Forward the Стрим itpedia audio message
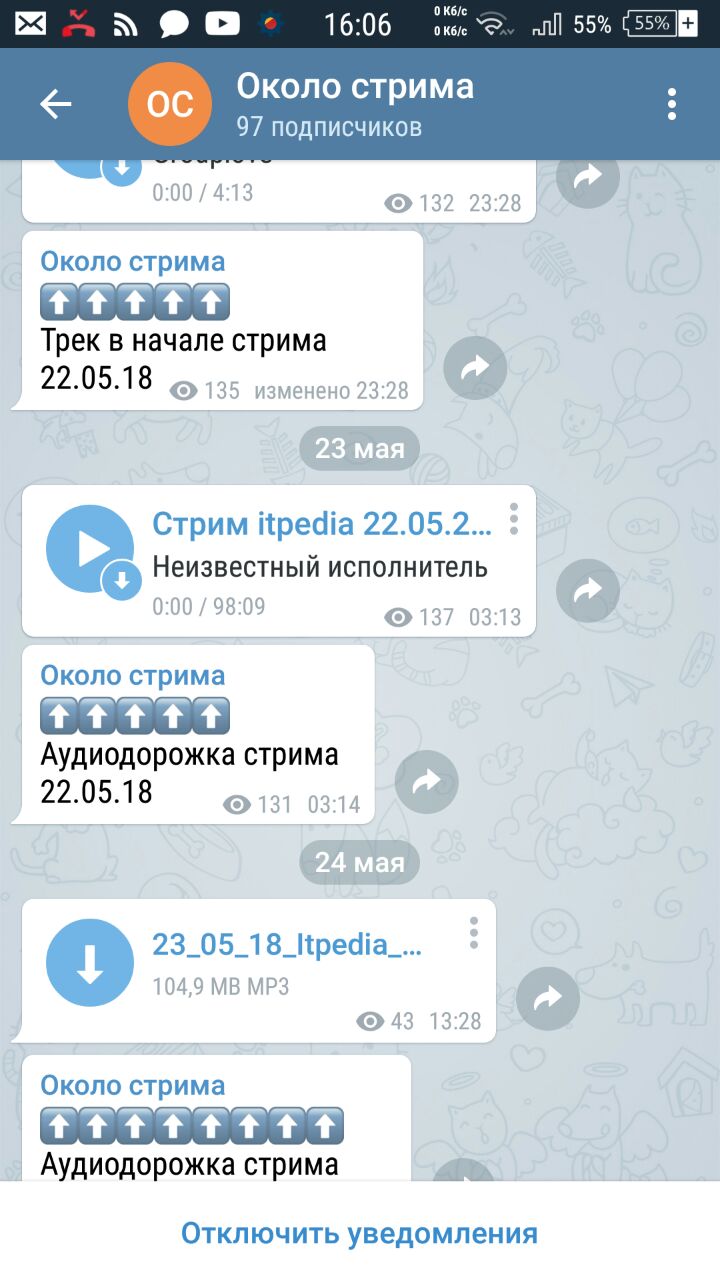The image size is (720, 1280). click(x=587, y=591)
